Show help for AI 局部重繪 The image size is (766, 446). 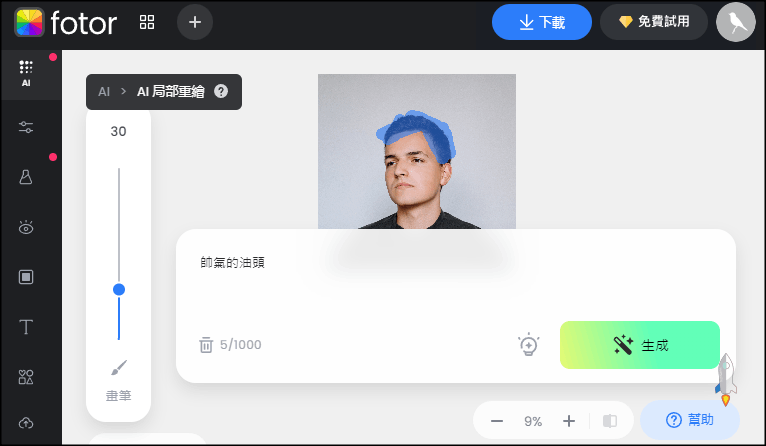tap(221, 91)
